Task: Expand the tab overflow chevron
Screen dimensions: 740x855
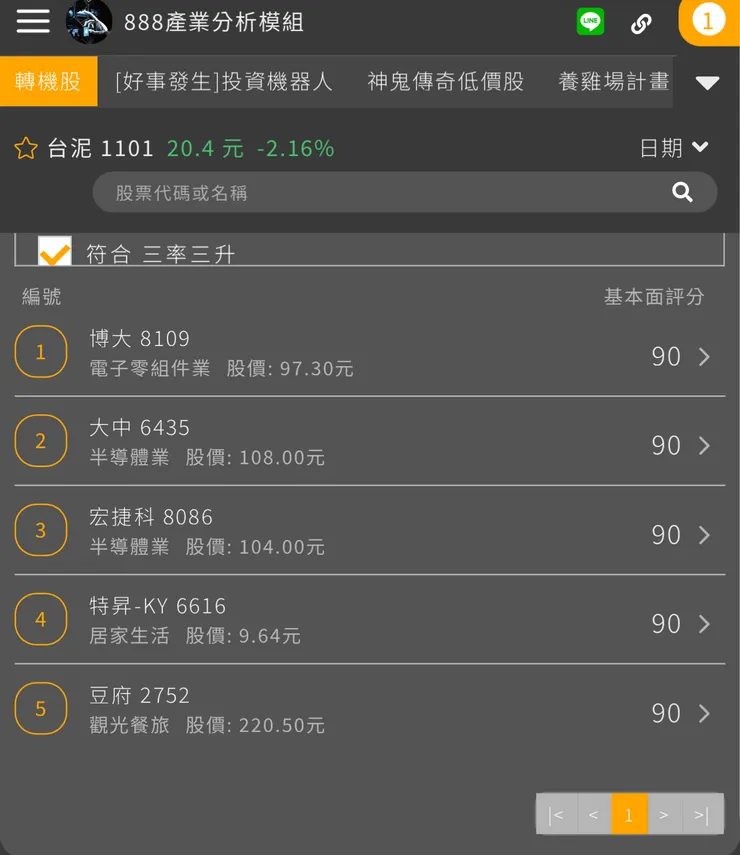Action: pos(707,83)
